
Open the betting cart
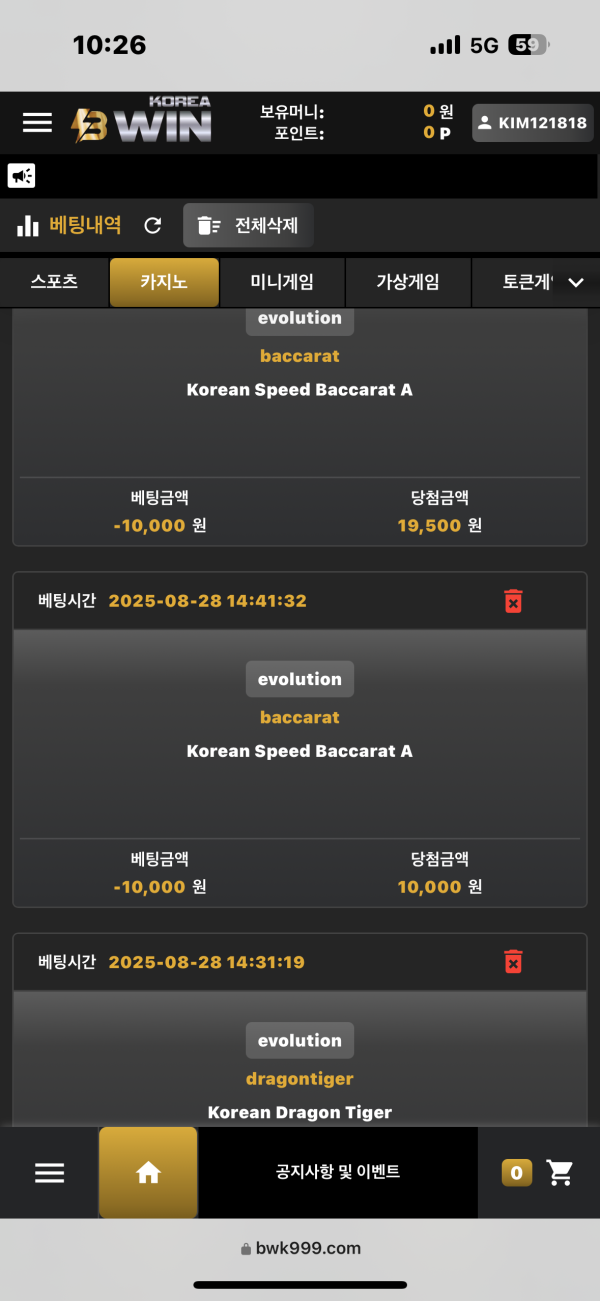point(560,1173)
